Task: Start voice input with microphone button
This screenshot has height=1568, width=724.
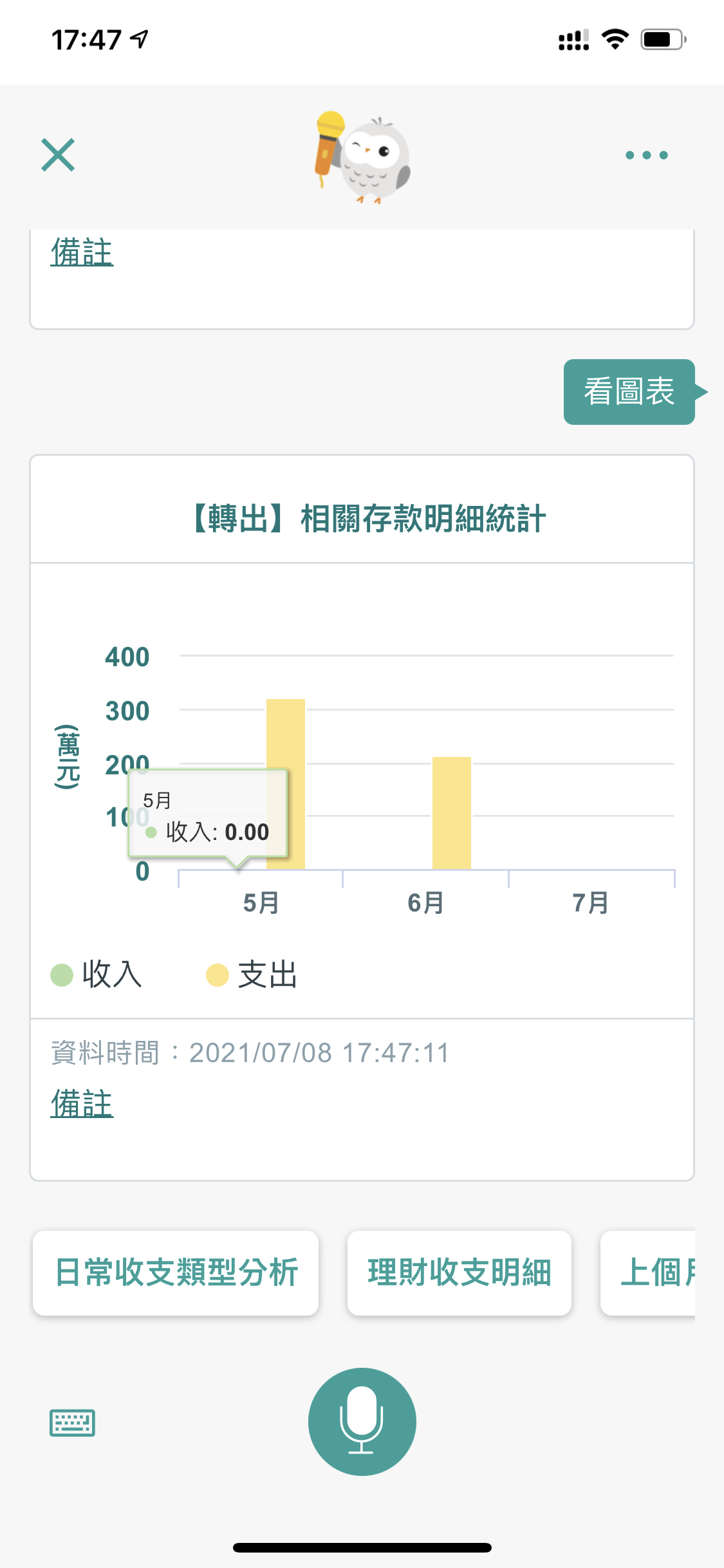Action: pyautogui.click(x=362, y=1421)
